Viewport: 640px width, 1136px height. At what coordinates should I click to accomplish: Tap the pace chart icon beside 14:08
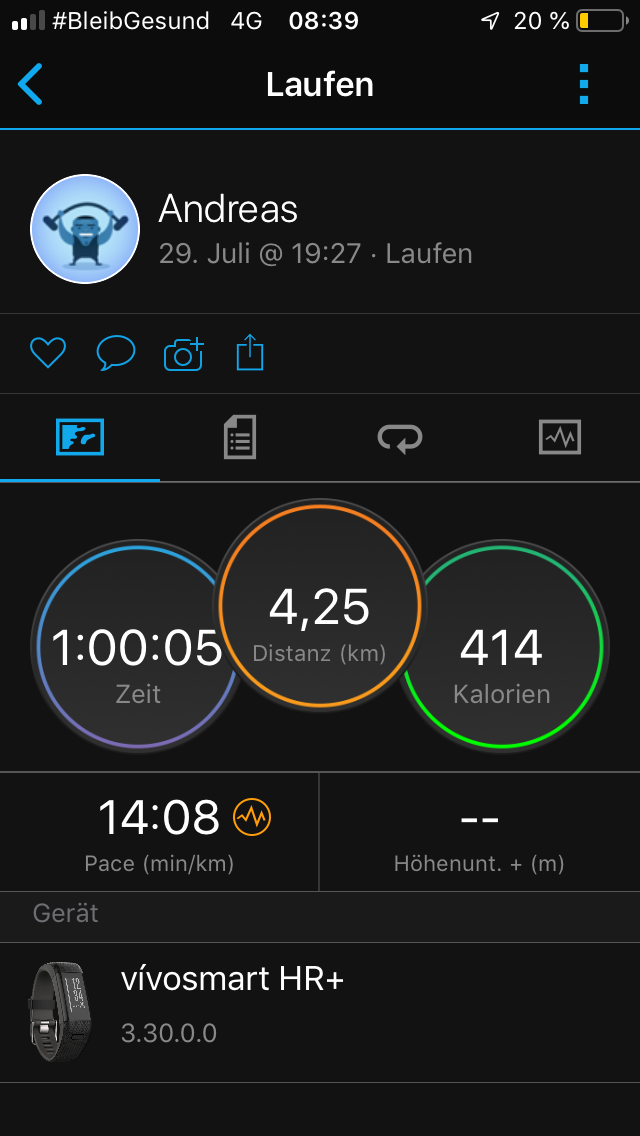tap(252, 818)
